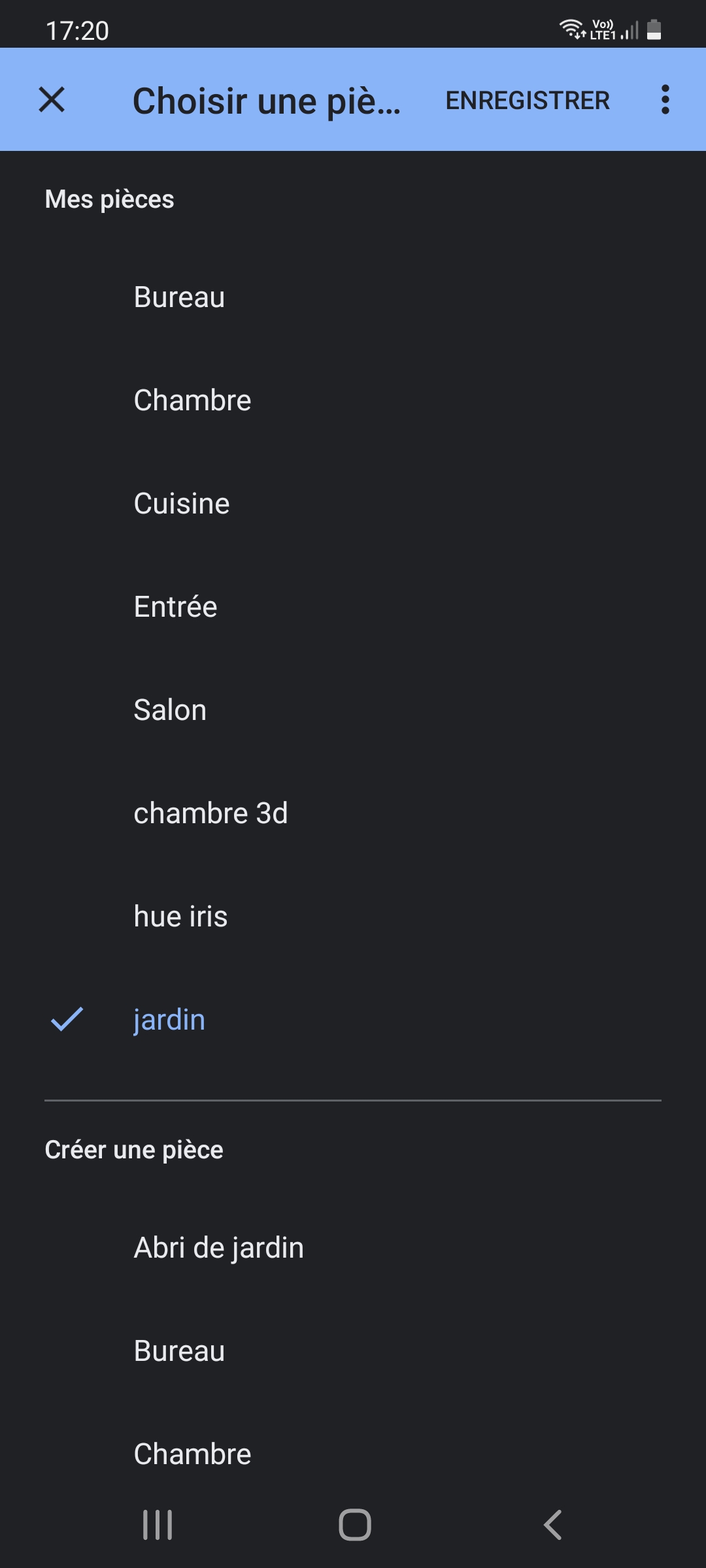Go back using the system back button

coord(552,1525)
